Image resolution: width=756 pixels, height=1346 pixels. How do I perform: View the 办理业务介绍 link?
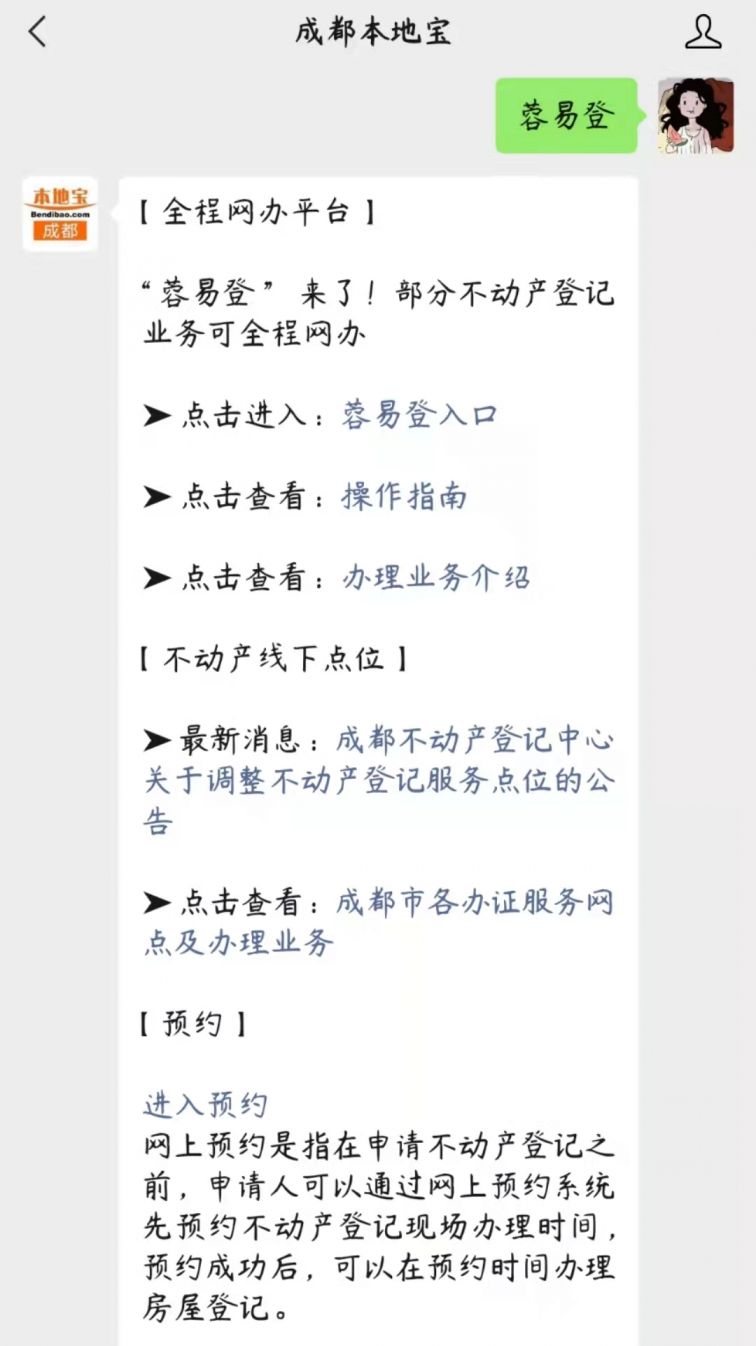(x=436, y=578)
